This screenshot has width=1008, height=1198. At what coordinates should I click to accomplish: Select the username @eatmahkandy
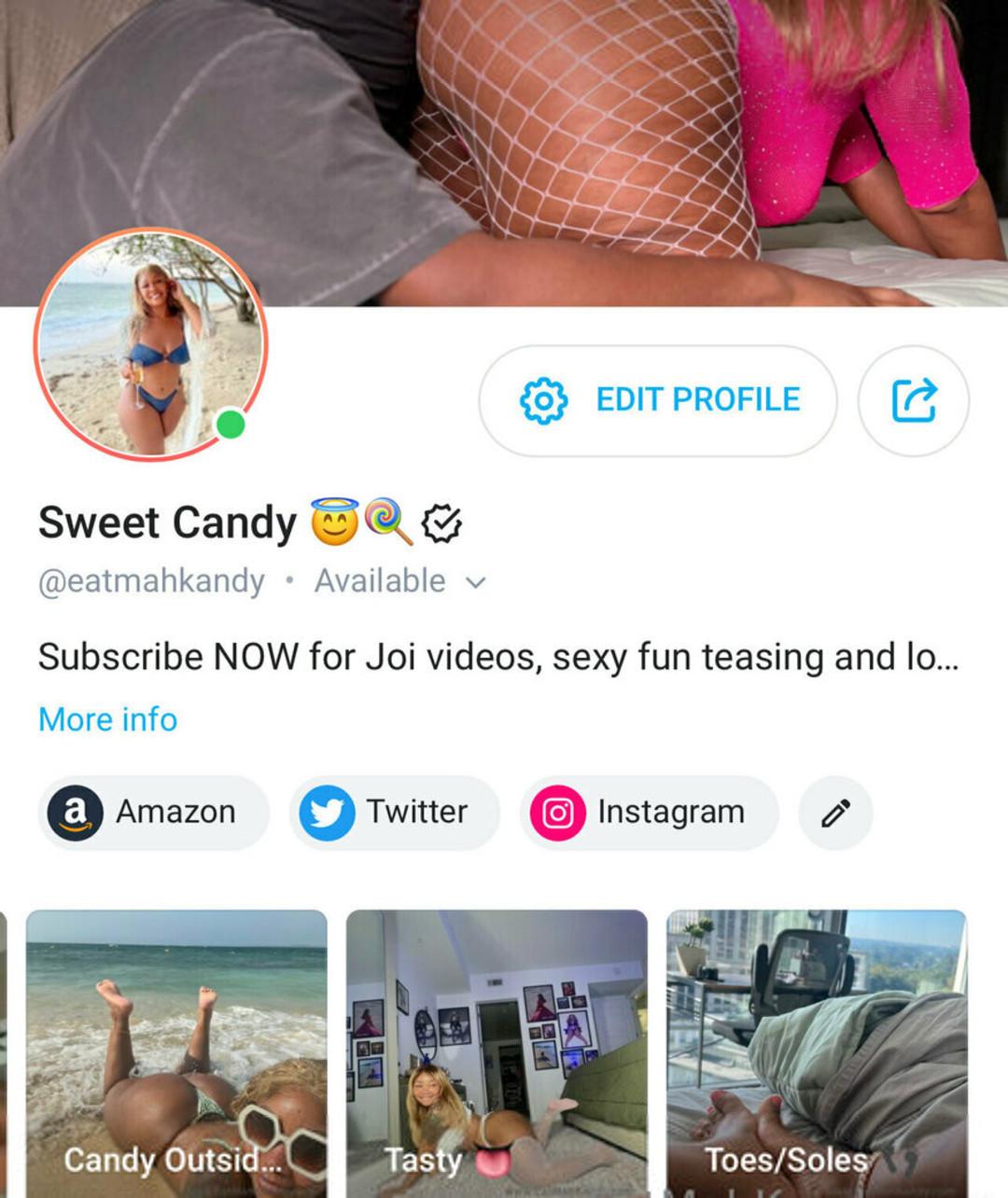click(x=147, y=580)
